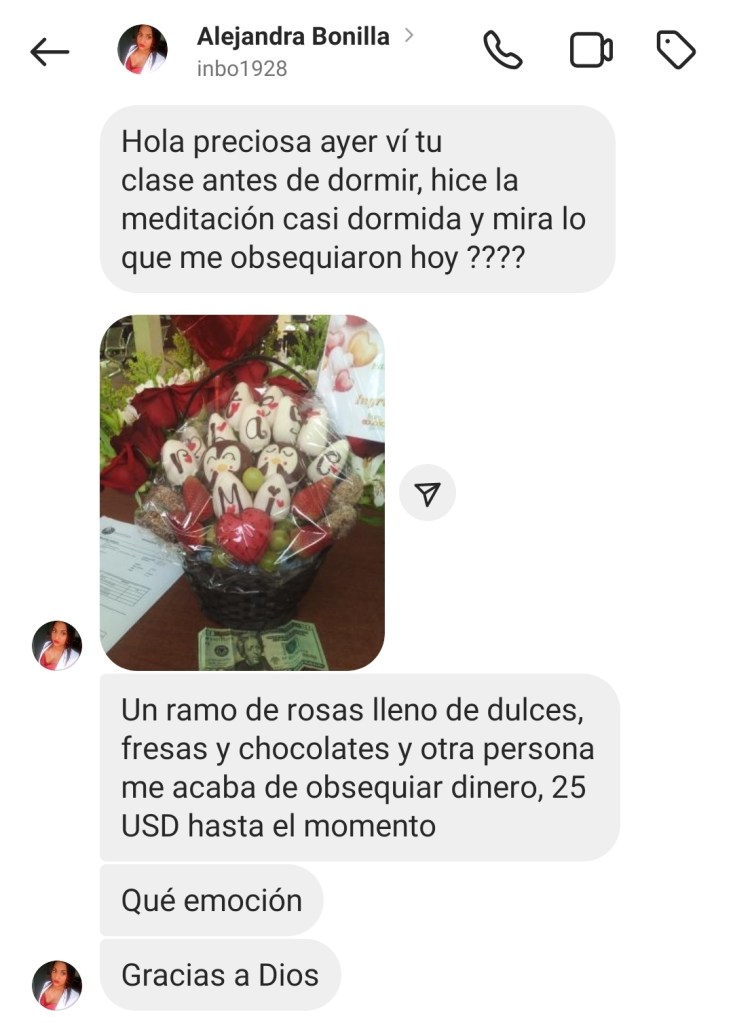The width and height of the screenshot is (733, 1023).
Task: Start a video call with Alejandra
Action: [591, 50]
